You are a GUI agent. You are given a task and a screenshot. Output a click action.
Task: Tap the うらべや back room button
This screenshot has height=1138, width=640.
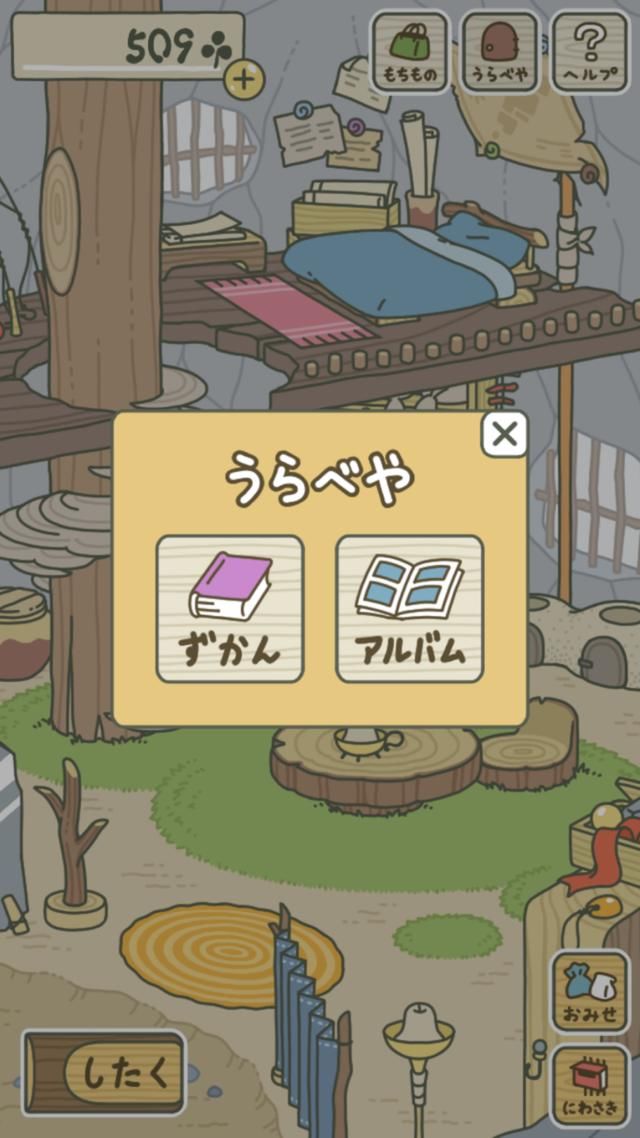coord(500,51)
